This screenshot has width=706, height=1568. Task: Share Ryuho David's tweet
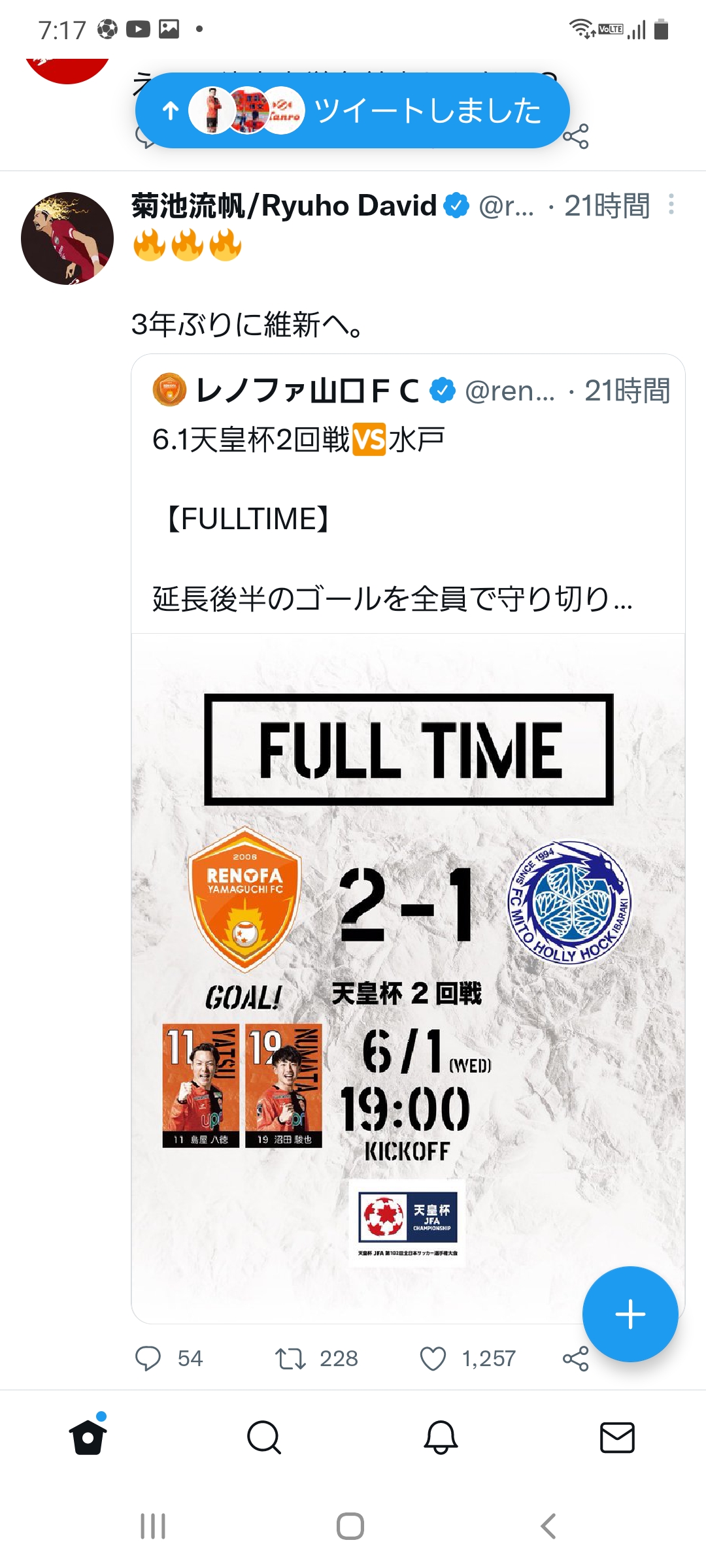click(x=575, y=1358)
